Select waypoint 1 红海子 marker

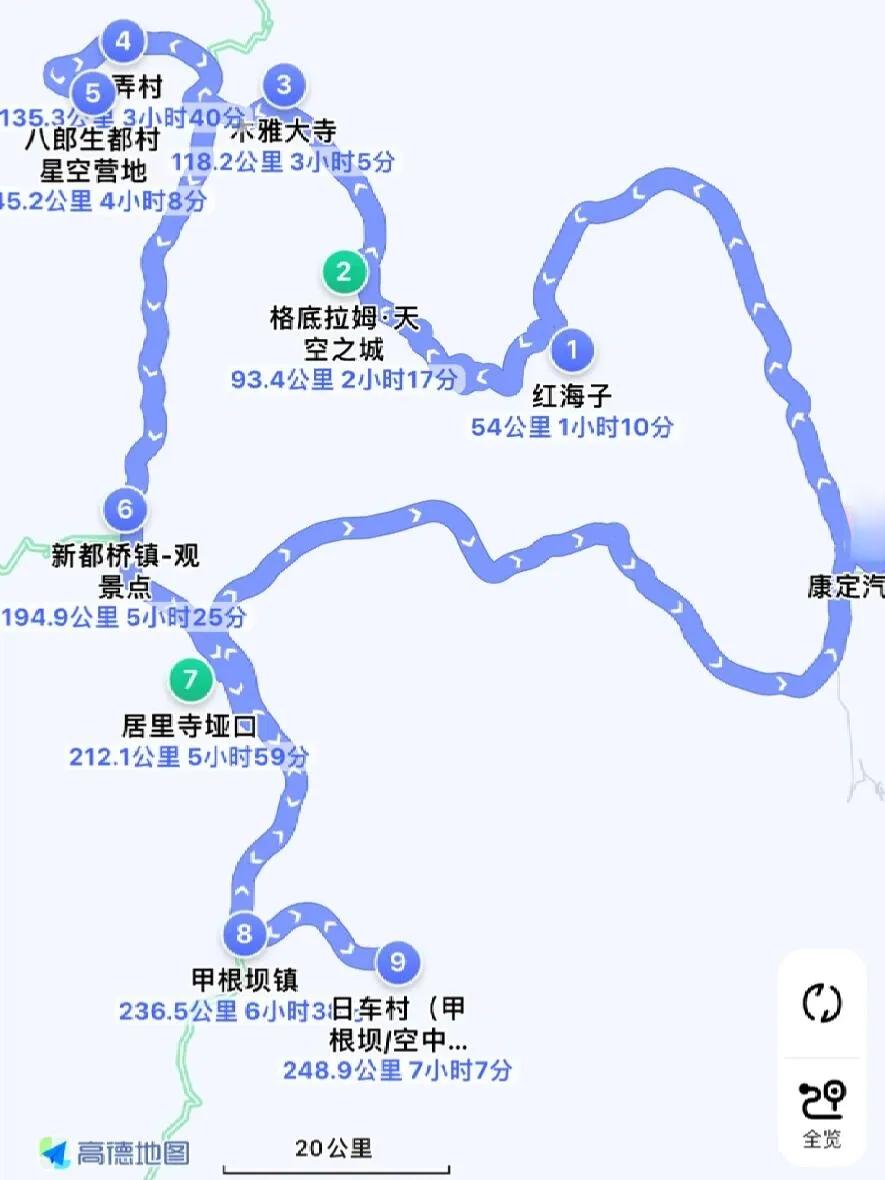[572, 350]
